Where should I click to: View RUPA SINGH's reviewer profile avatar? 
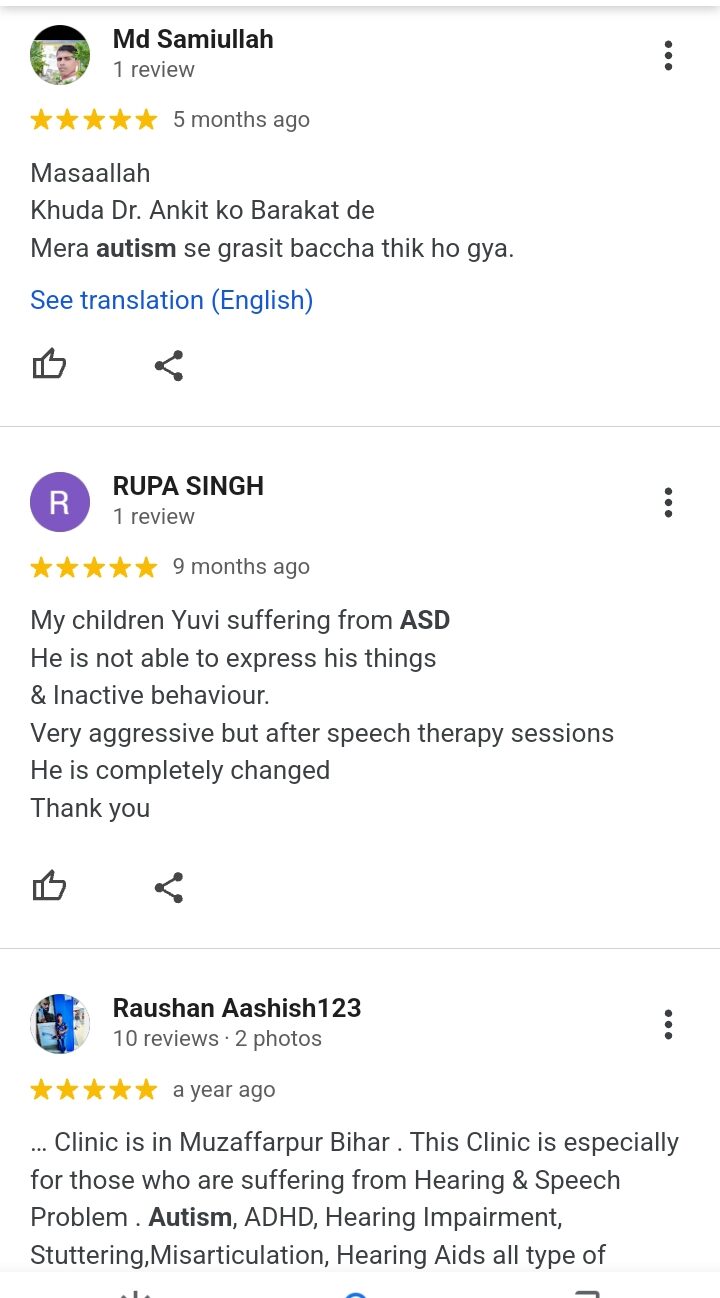pyautogui.click(x=60, y=502)
